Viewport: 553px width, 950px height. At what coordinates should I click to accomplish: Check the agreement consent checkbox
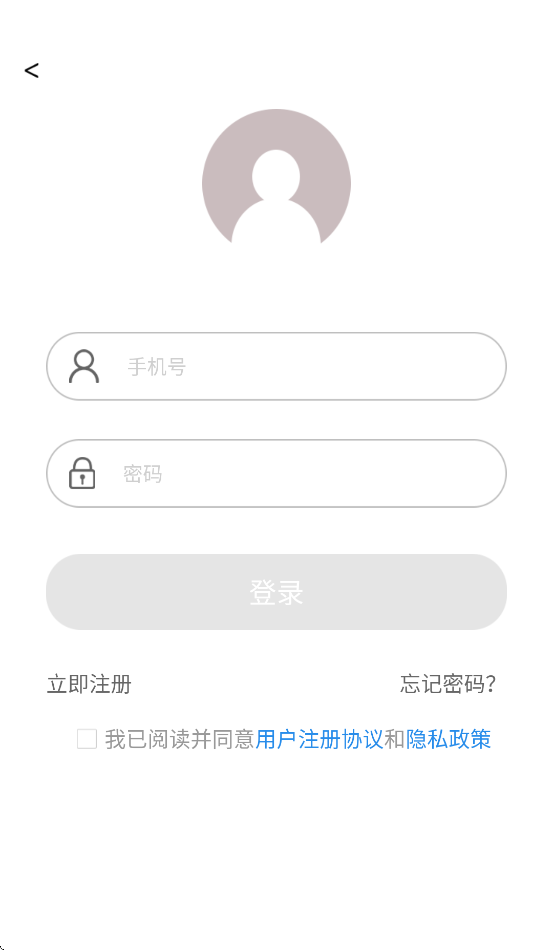pos(87,739)
